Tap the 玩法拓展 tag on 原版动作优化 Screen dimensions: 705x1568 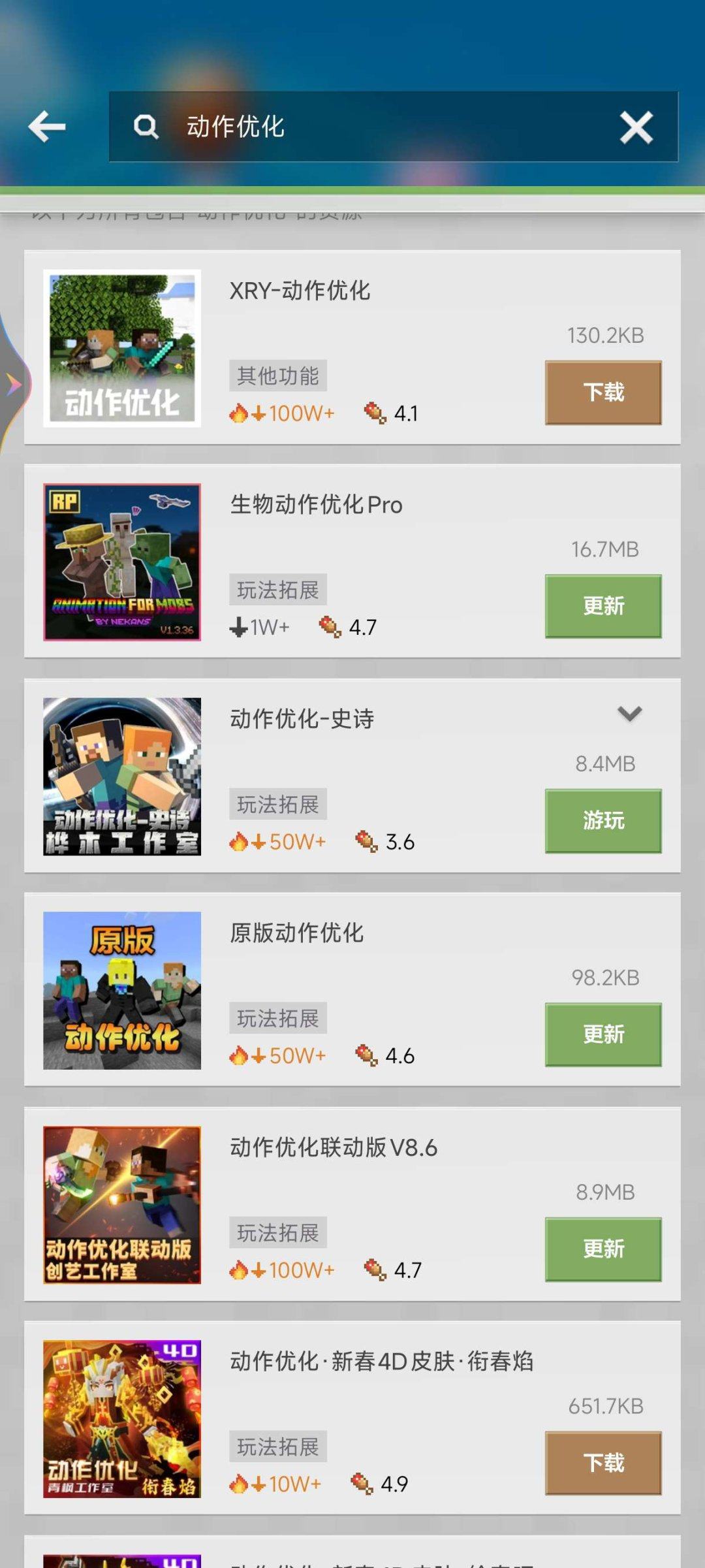[277, 1018]
